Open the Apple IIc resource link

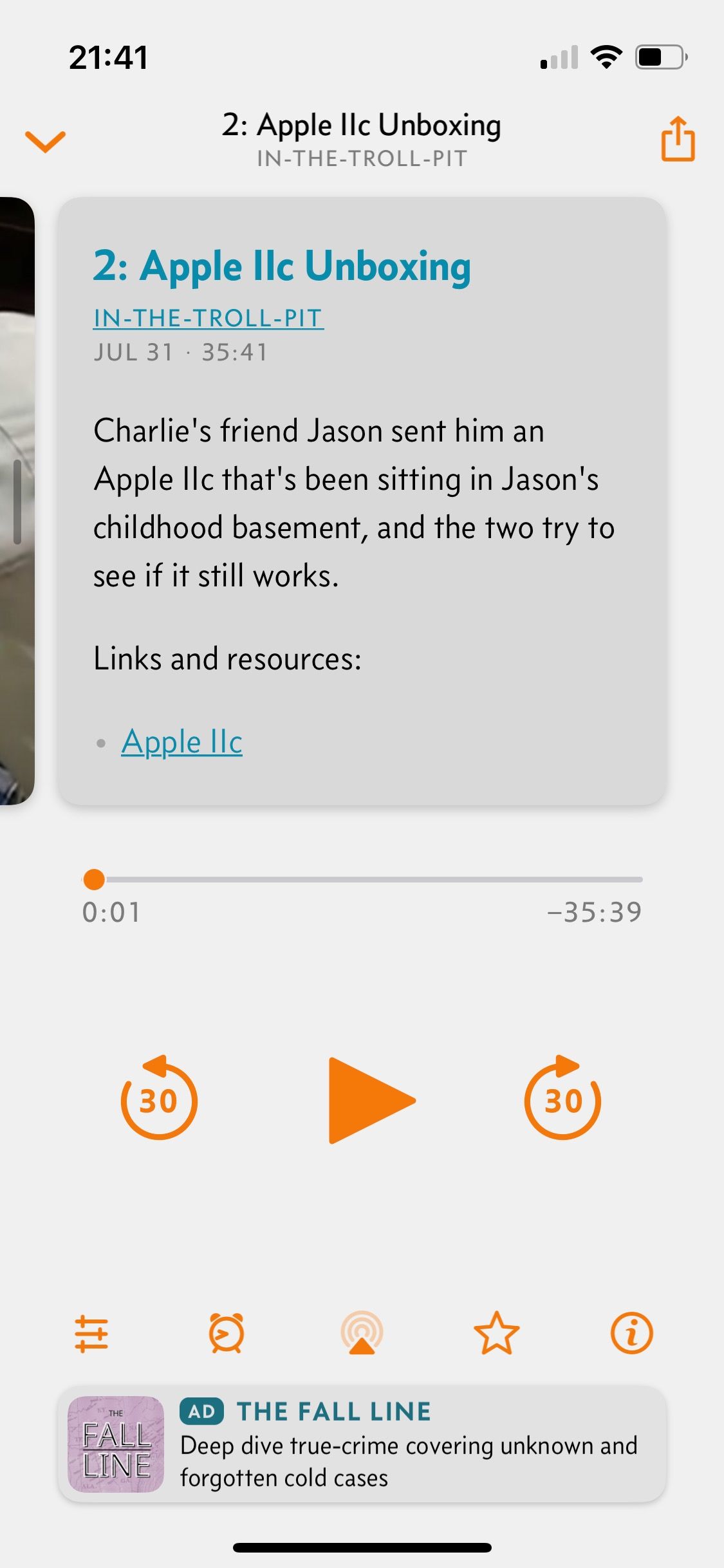181,742
